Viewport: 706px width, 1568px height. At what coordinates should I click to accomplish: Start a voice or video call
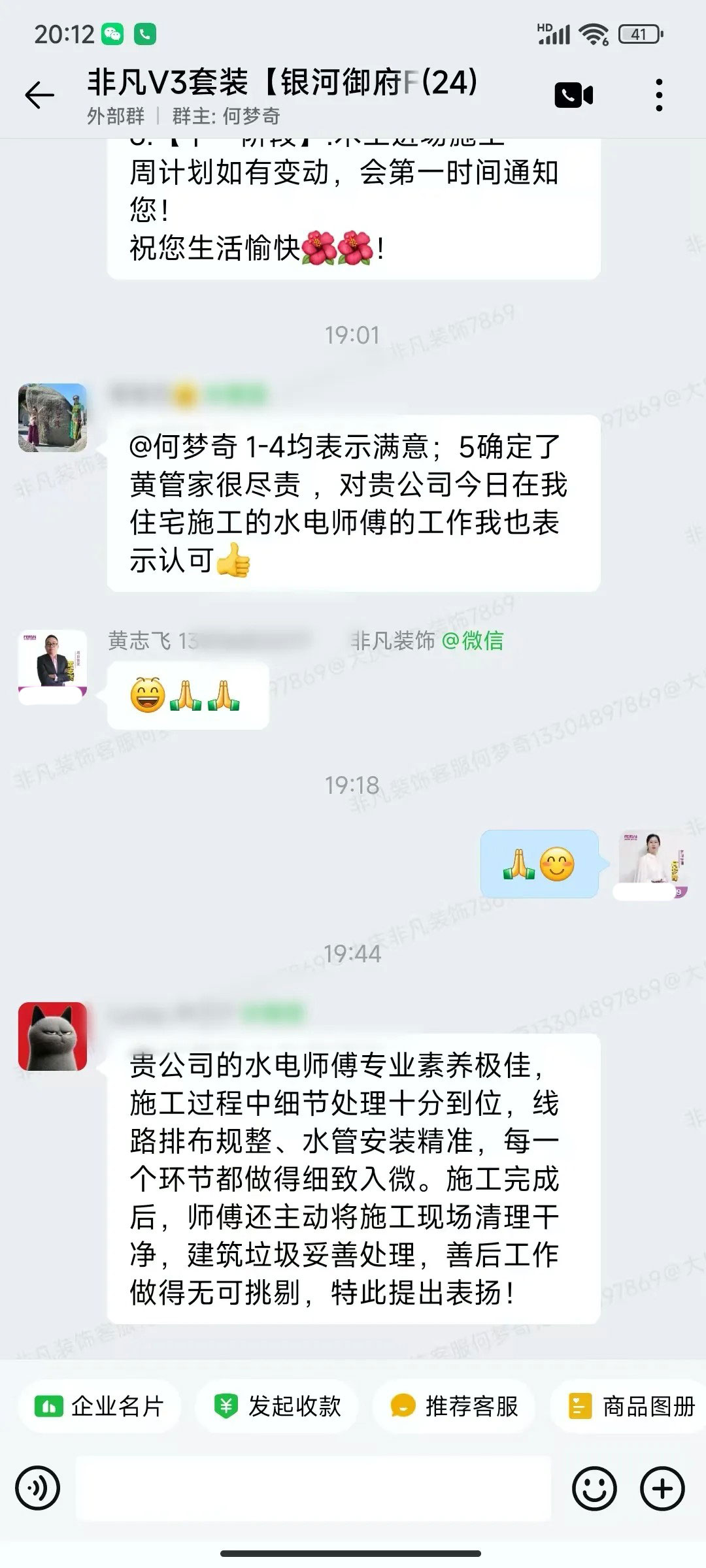[573, 95]
